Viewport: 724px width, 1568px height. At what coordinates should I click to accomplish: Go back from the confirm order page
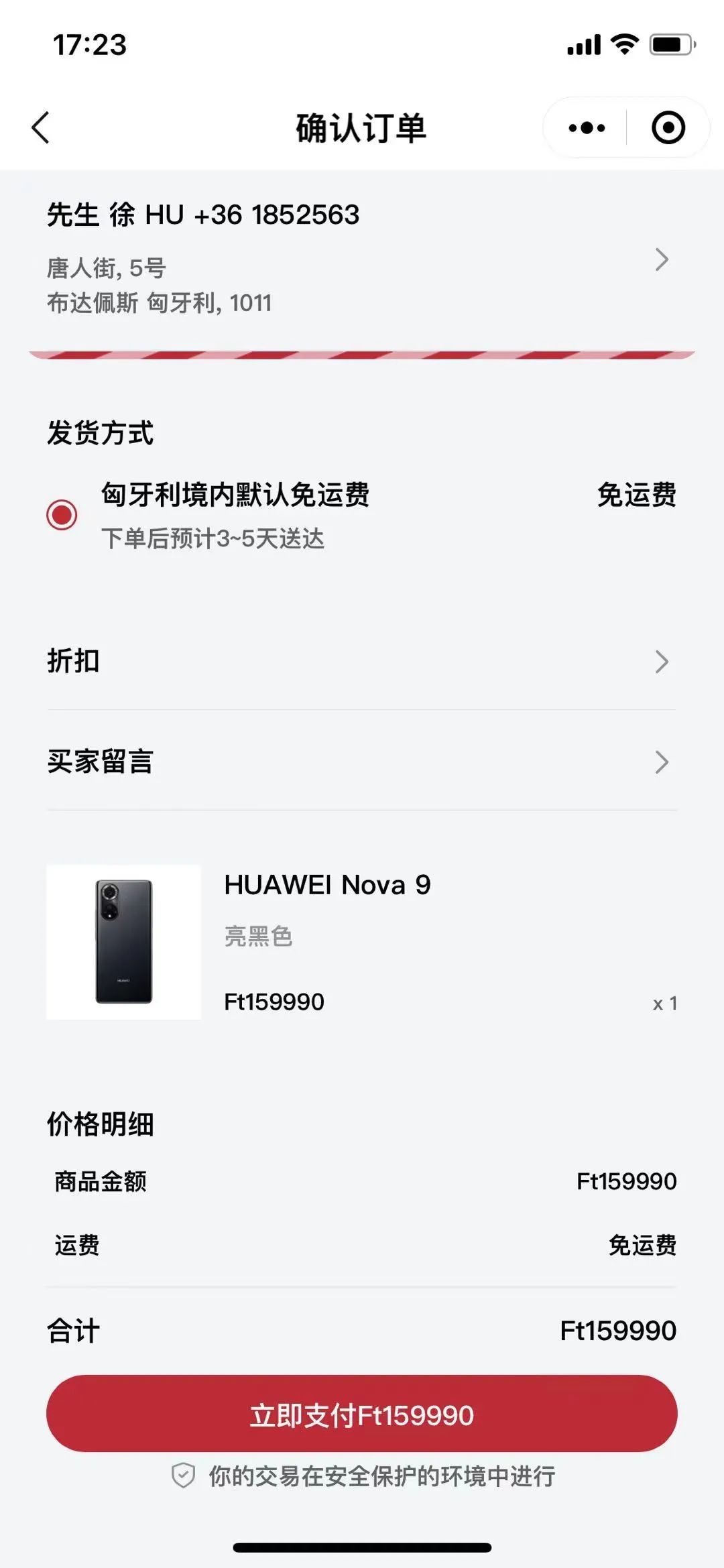[41, 127]
